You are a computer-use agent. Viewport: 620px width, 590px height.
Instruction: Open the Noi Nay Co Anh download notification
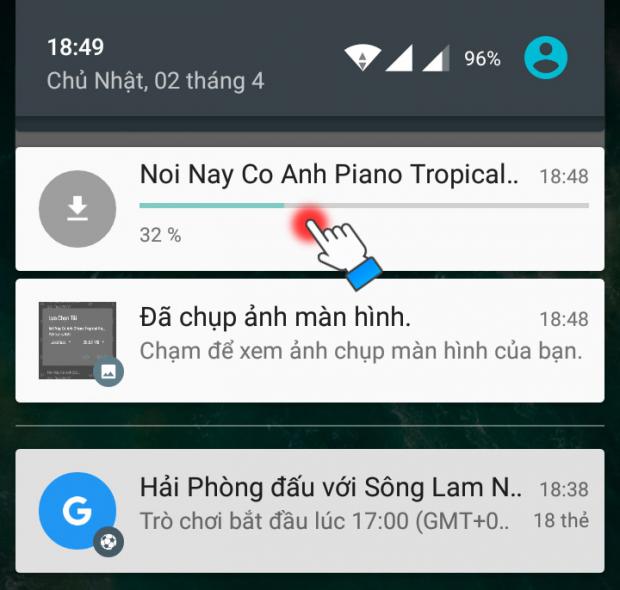[x=330, y=176]
